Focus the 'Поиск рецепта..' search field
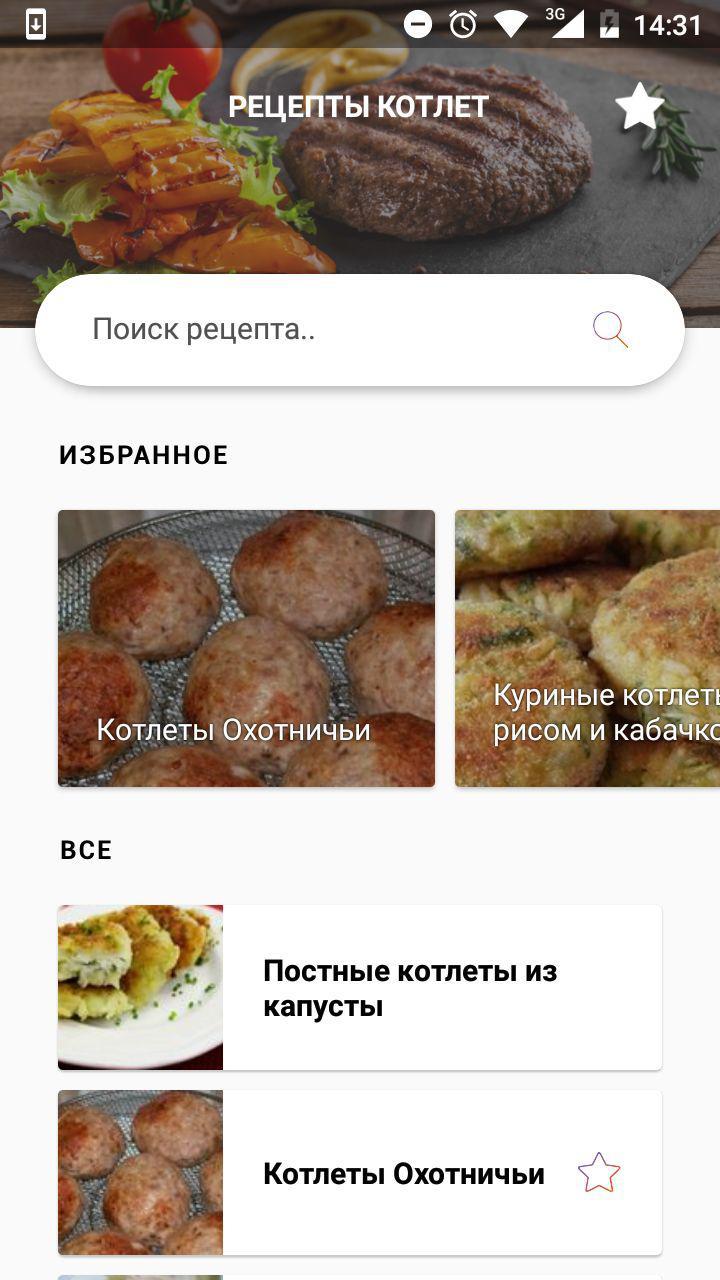Image resolution: width=720 pixels, height=1280 pixels. tap(320, 329)
